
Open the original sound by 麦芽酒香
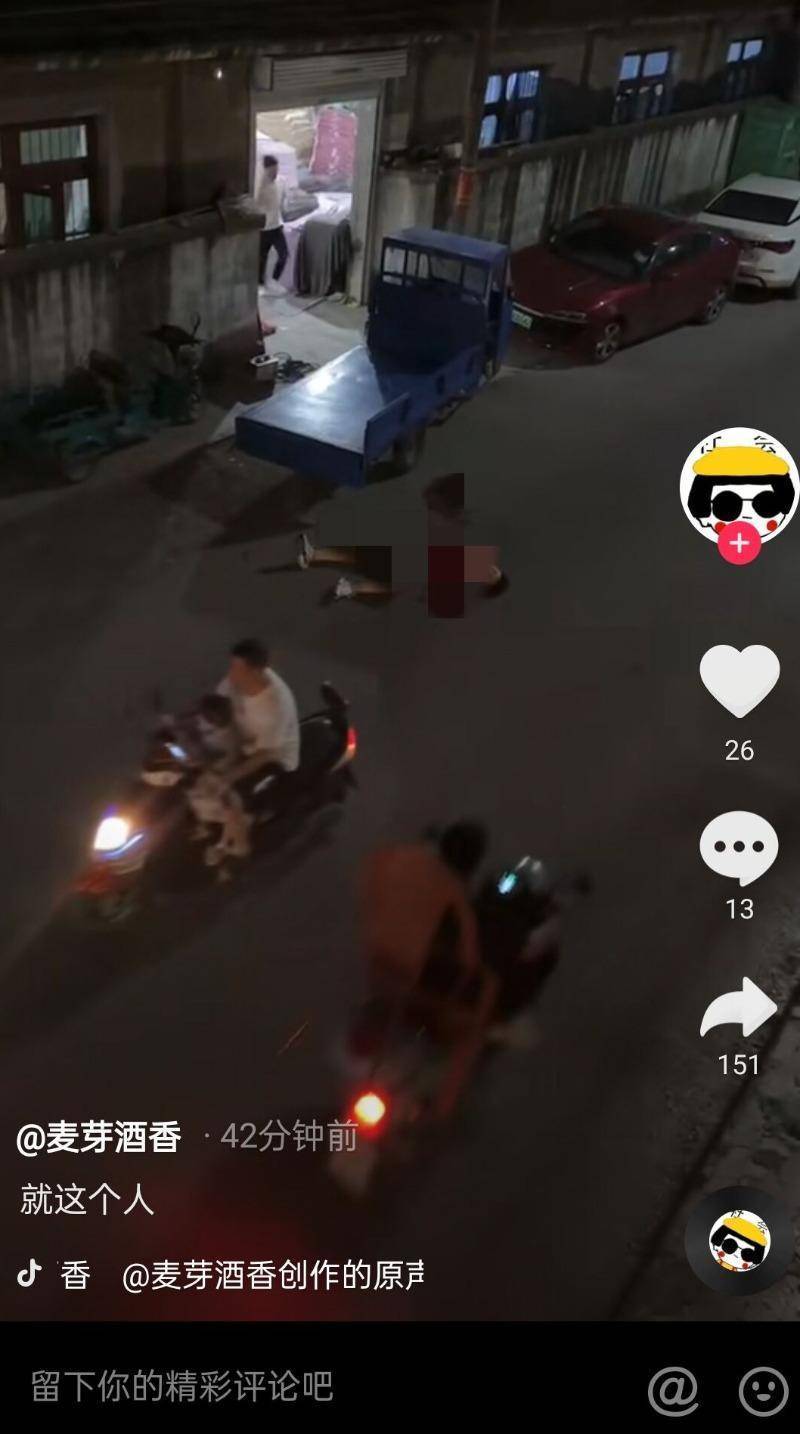tap(272, 1275)
